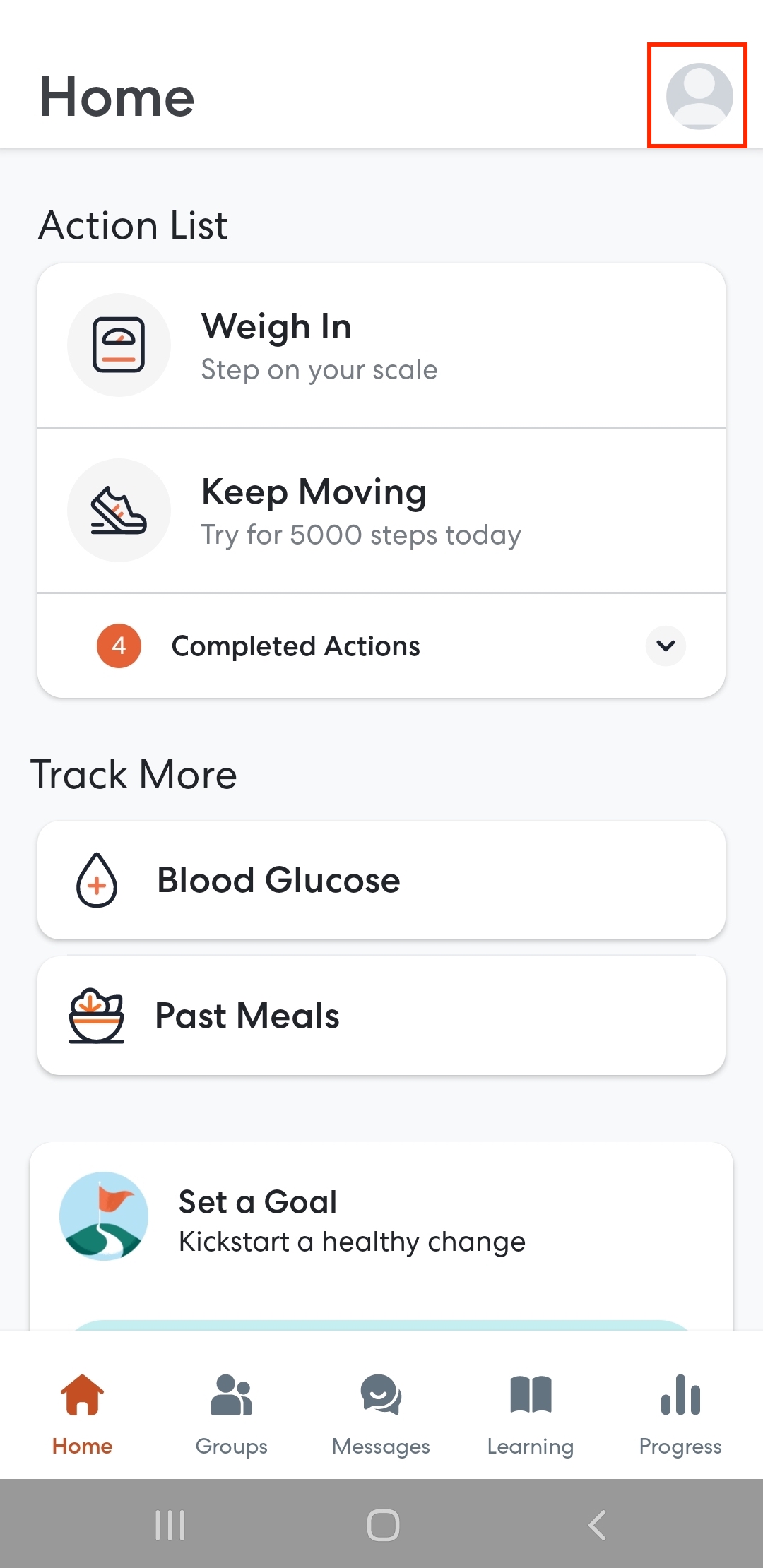Tap the Android home navigation button

pos(381,1526)
